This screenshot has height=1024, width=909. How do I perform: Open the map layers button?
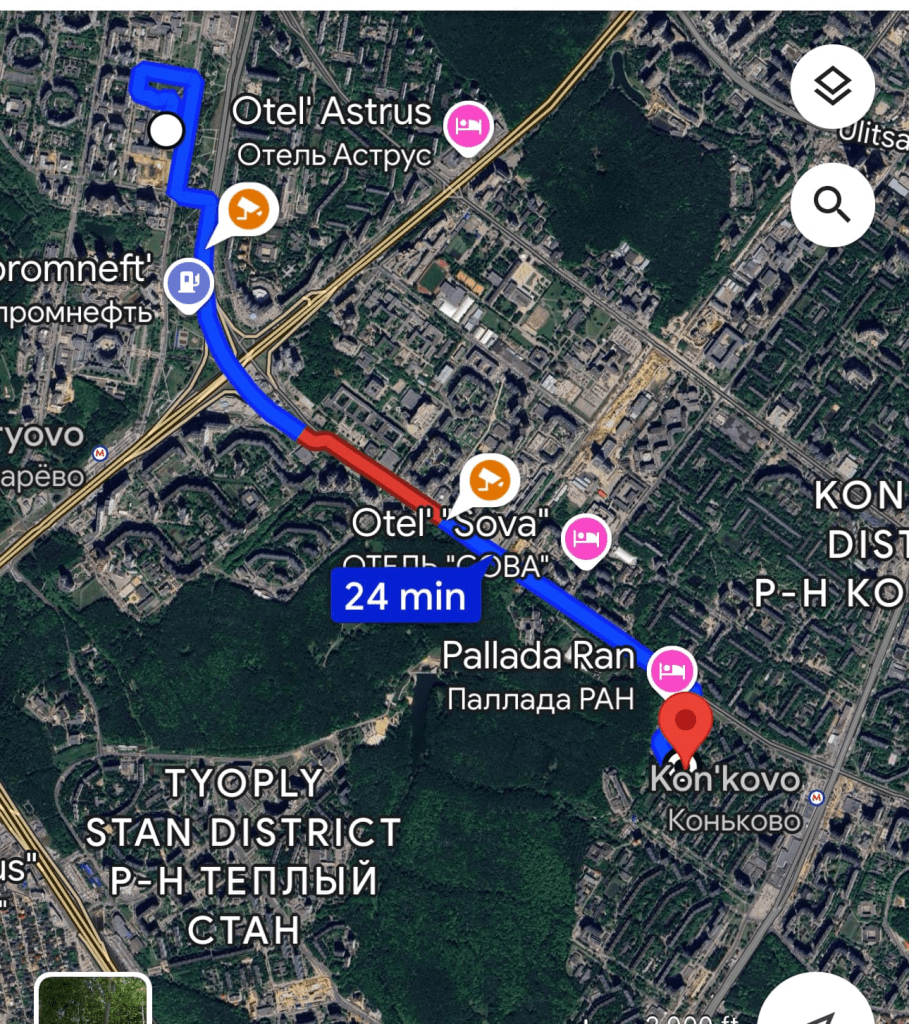pos(832,87)
